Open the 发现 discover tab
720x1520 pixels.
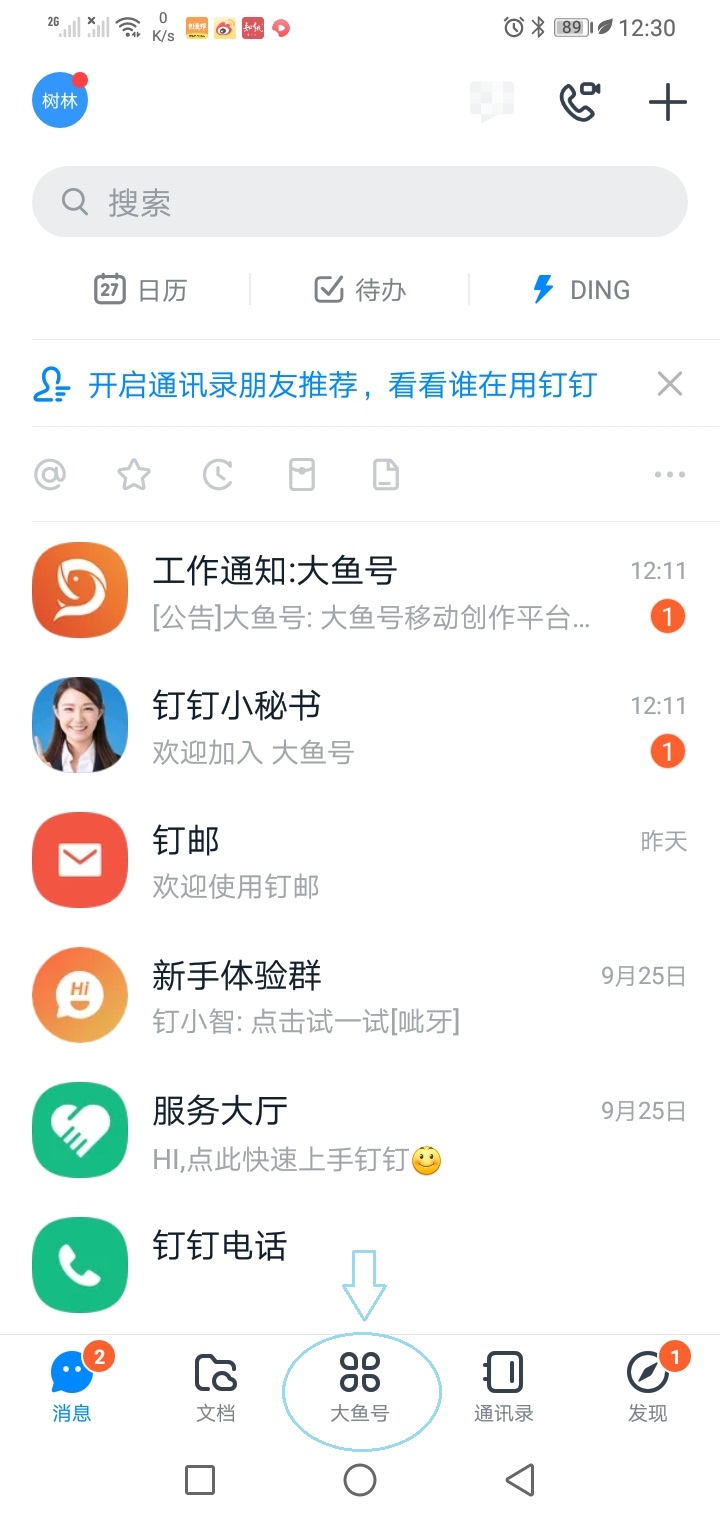click(x=648, y=1388)
